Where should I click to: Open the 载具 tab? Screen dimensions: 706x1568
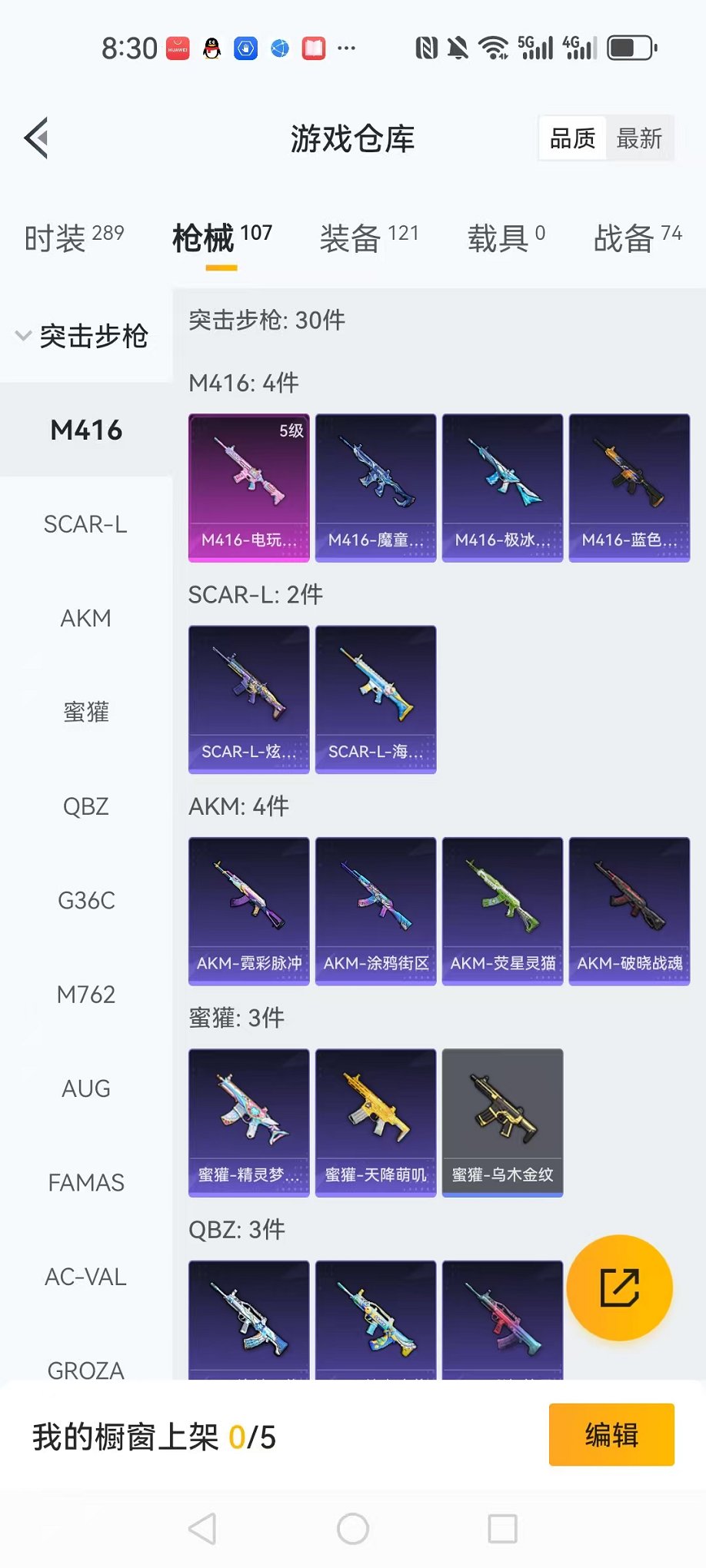pyautogui.click(x=505, y=238)
